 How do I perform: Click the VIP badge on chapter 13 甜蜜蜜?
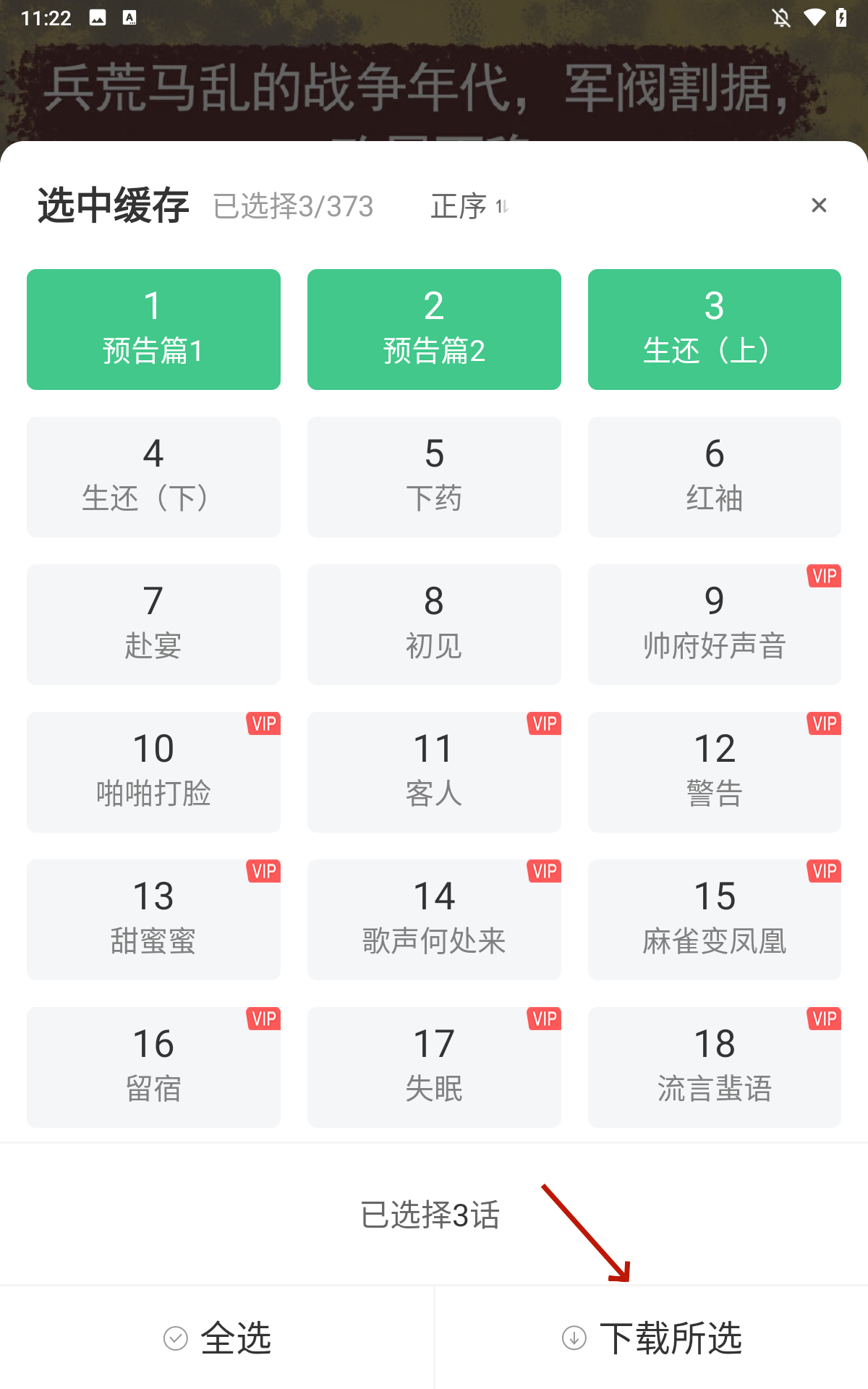pyautogui.click(x=263, y=872)
